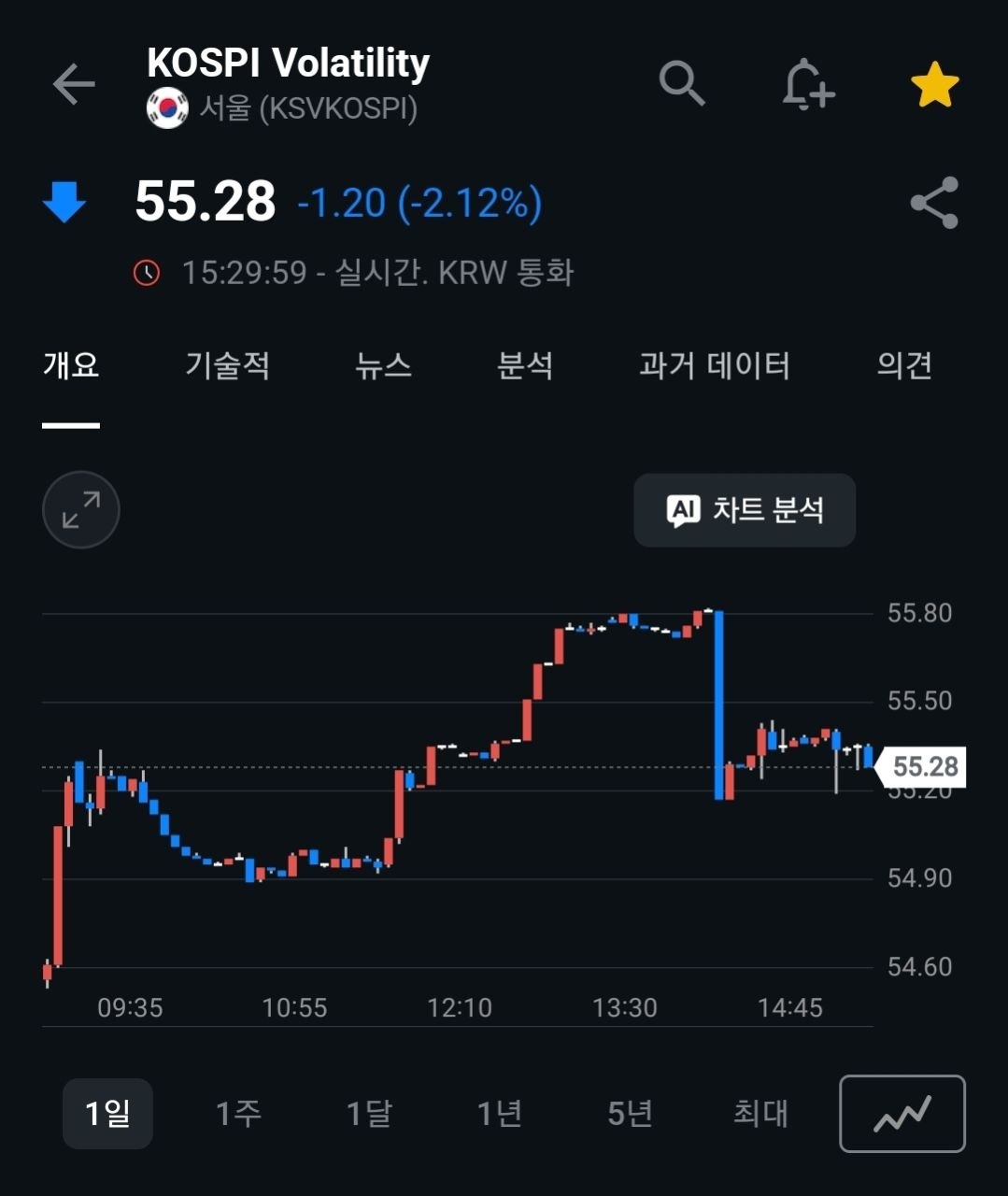The image size is (1008, 1196).
Task: Choose the 5년 chart range
Action: (631, 1114)
